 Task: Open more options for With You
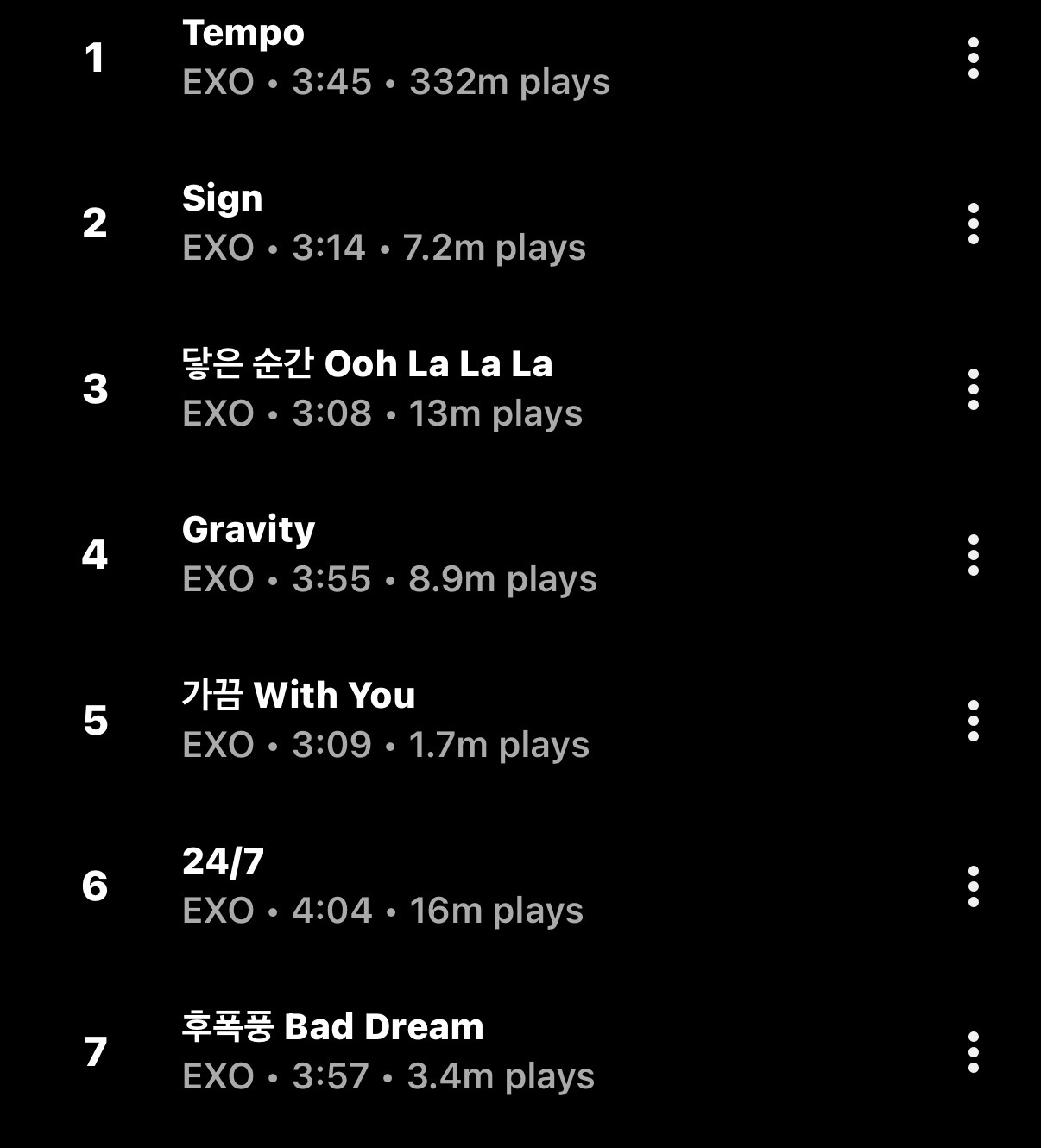point(973,721)
